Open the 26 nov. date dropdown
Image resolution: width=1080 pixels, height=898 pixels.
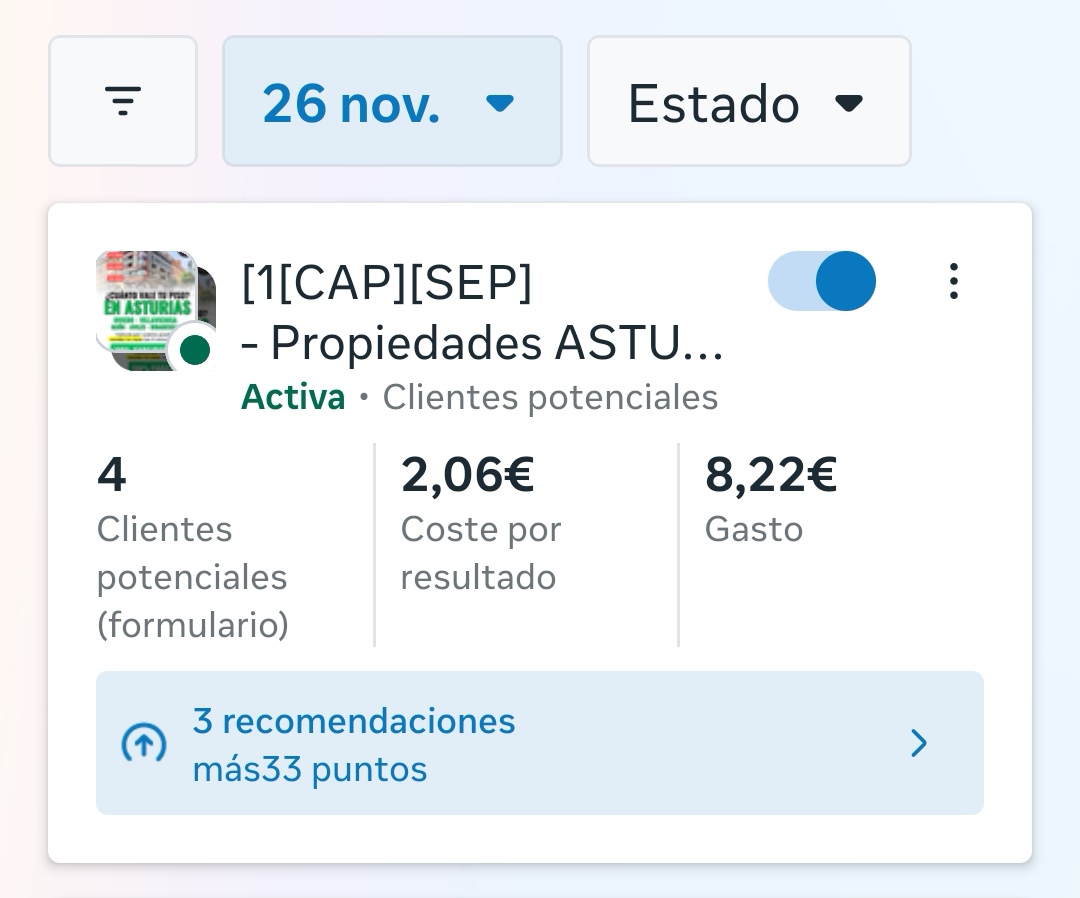(391, 102)
